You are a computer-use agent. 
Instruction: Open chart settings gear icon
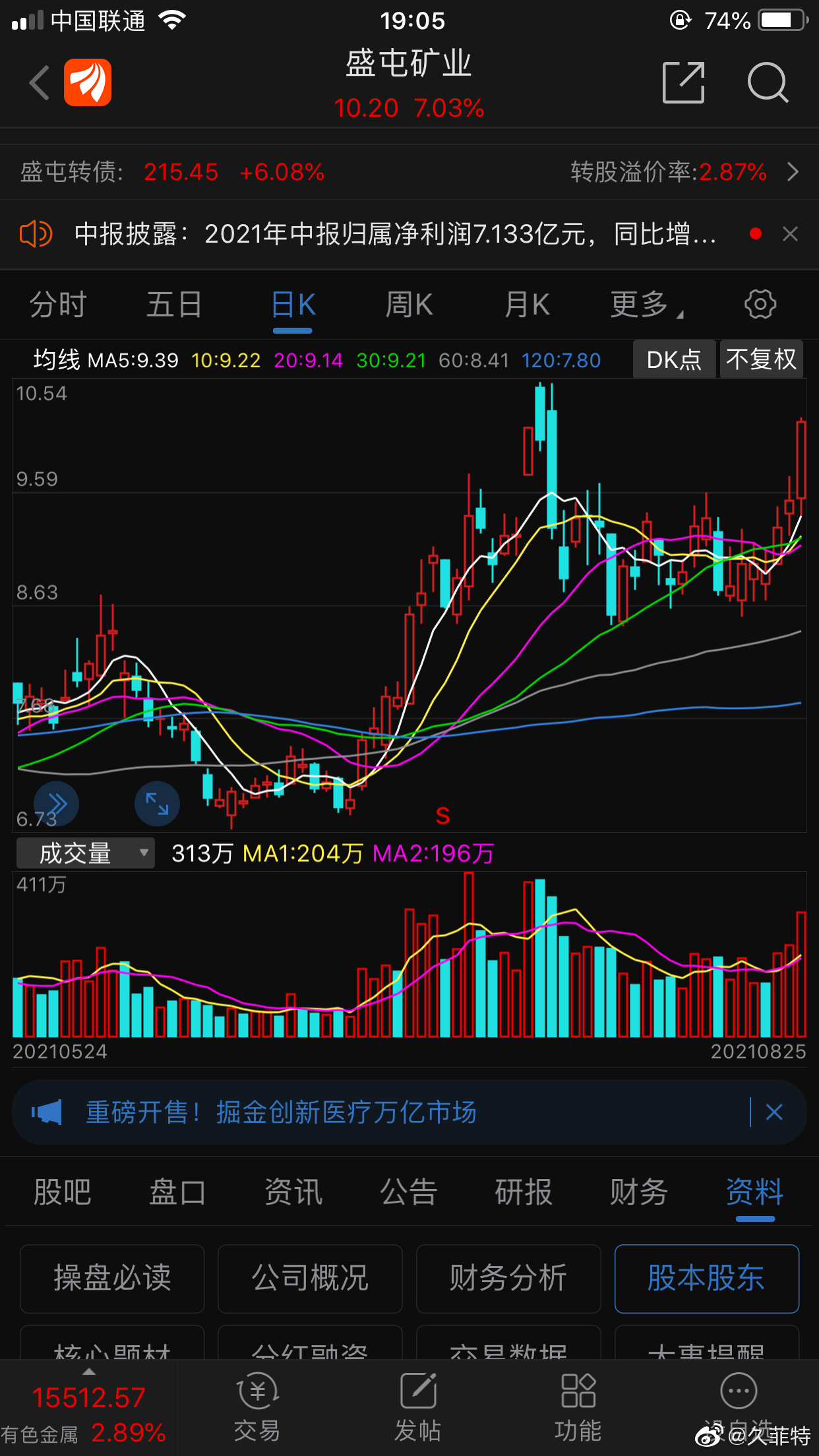pos(760,305)
